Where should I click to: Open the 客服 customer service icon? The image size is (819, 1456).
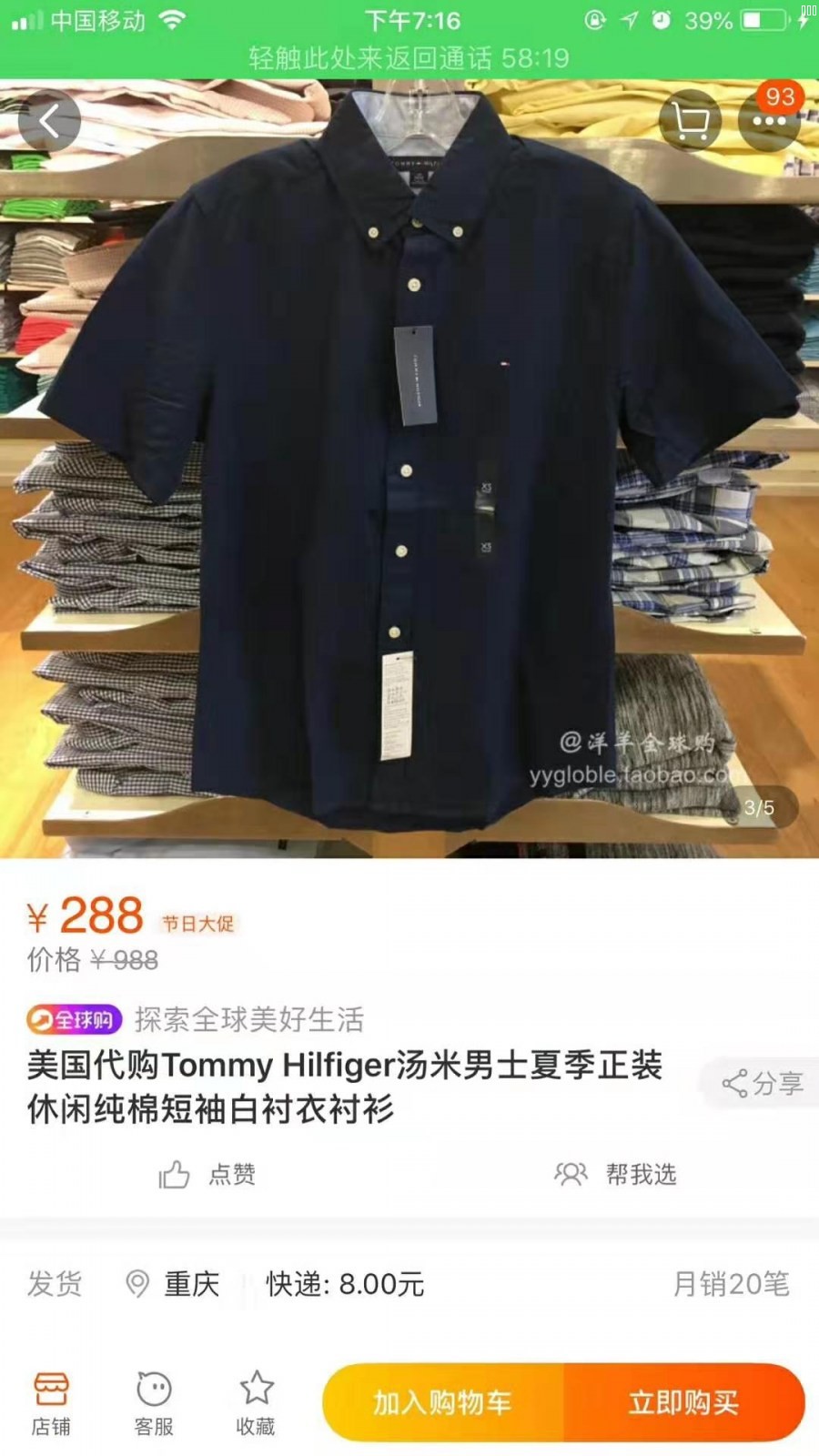(153, 1401)
